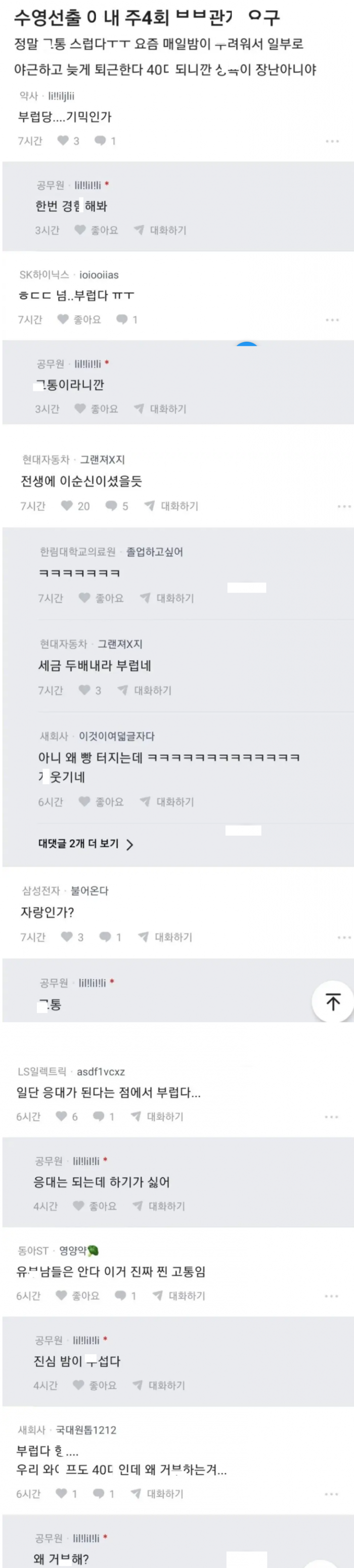354x1568 pixels.
Task: Start 대화하기 on the '진심 밤이' reply
Action: 159,1386
